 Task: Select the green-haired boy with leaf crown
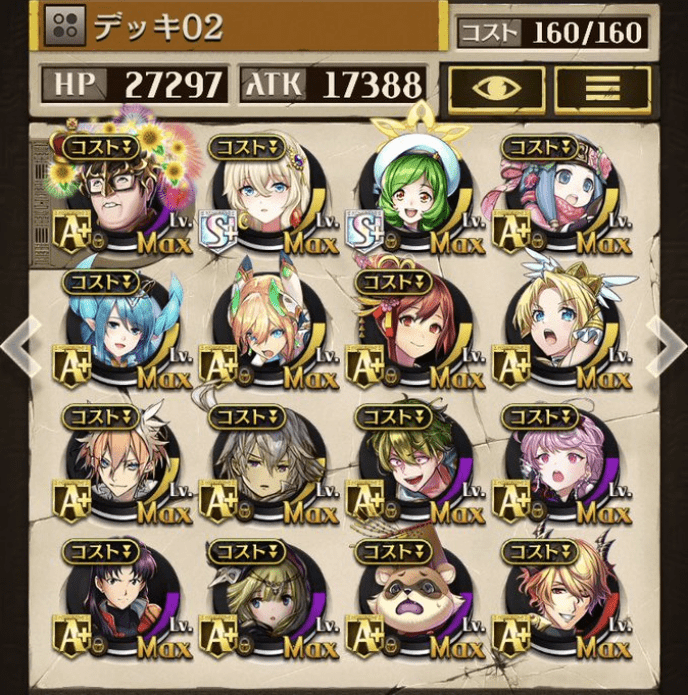[x=413, y=465]
